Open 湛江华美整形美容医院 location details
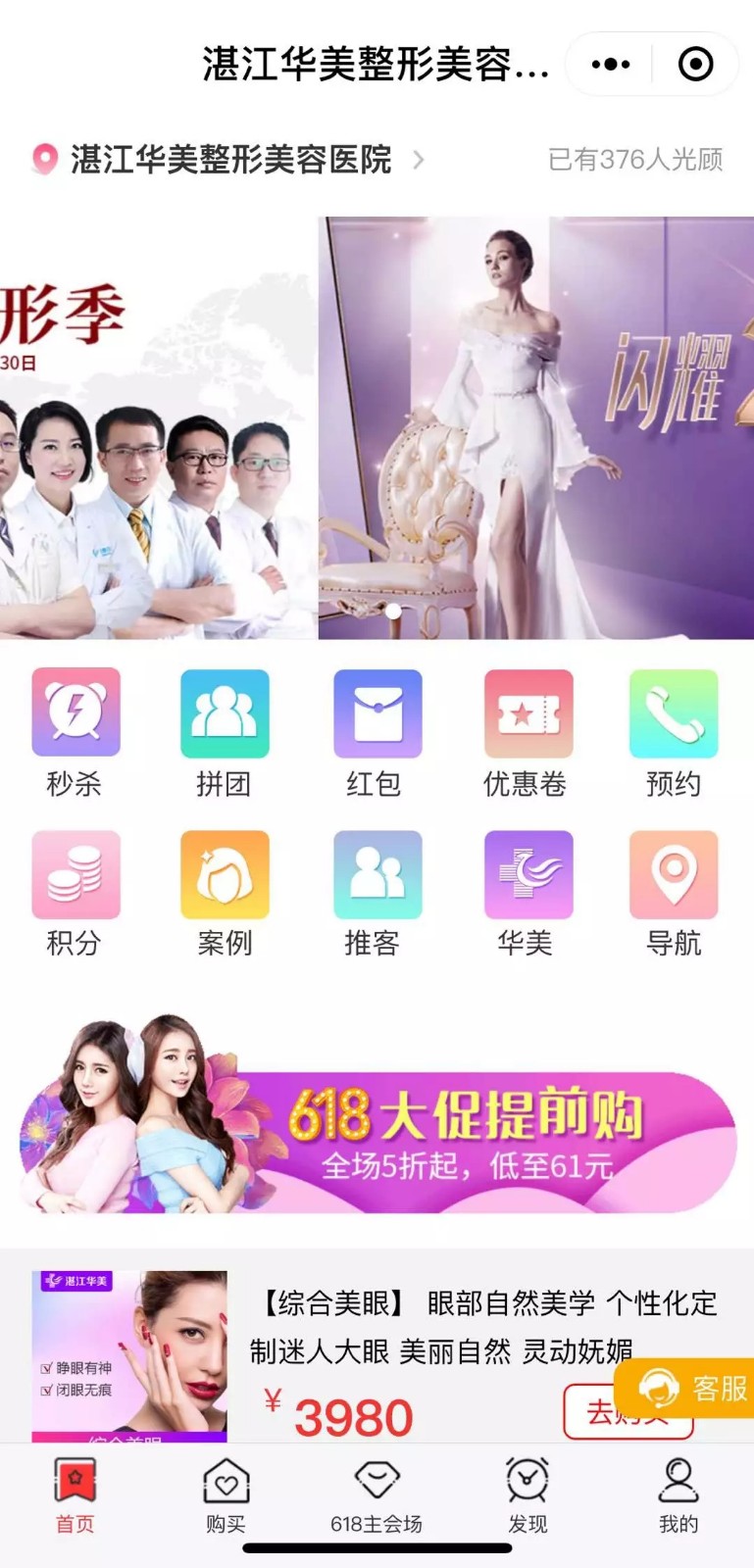 tap(230, 159)
